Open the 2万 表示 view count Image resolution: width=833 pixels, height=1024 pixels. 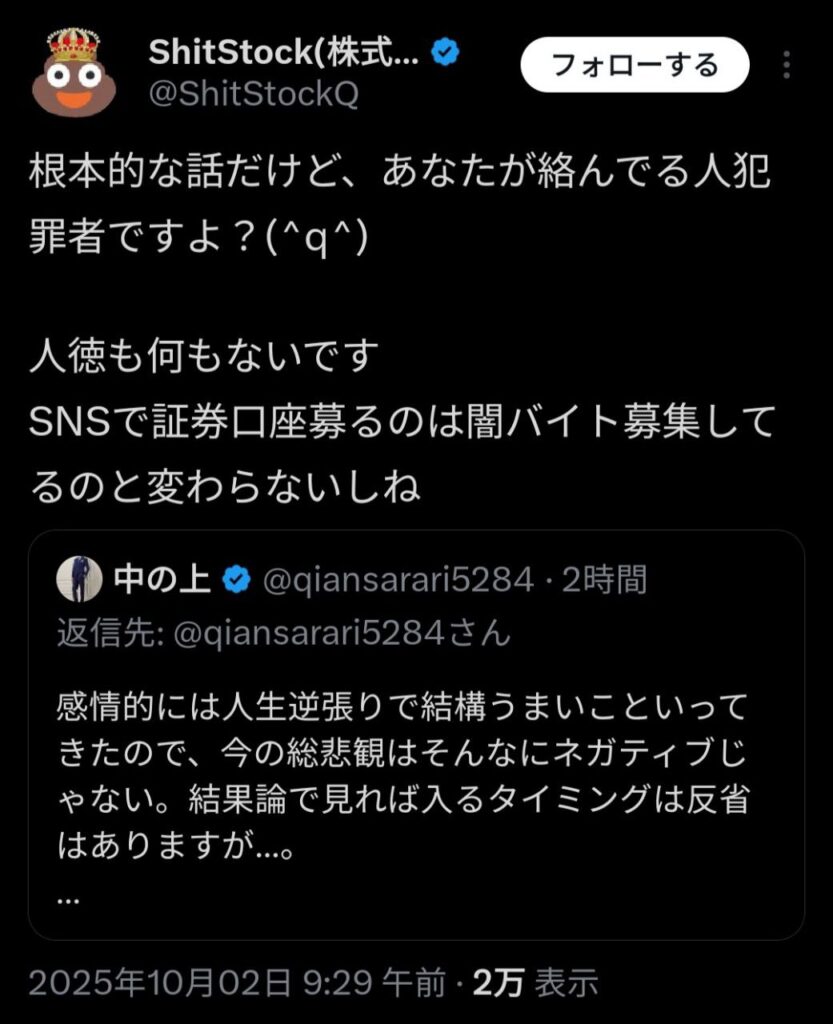535,983
